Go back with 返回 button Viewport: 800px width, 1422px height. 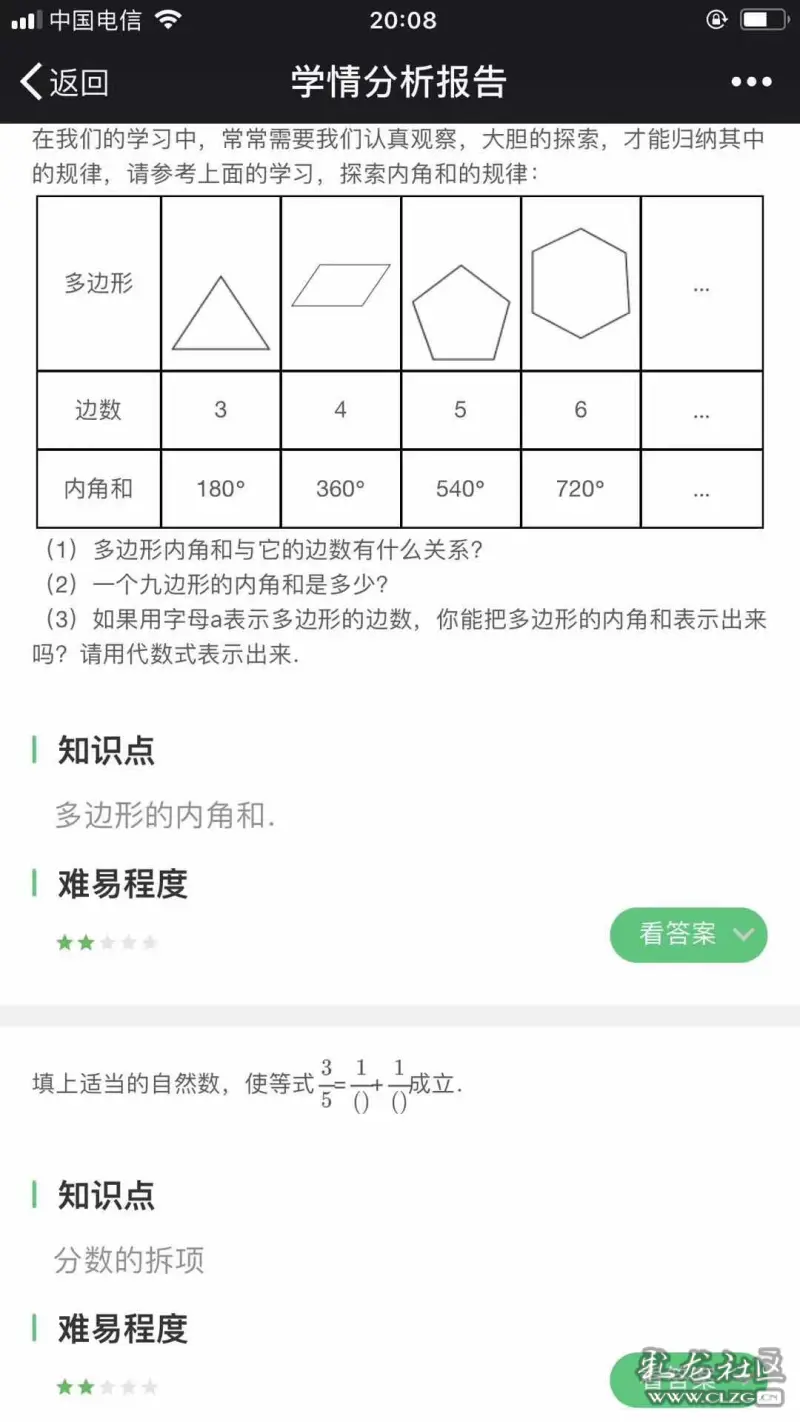click(x=65, y=82)
